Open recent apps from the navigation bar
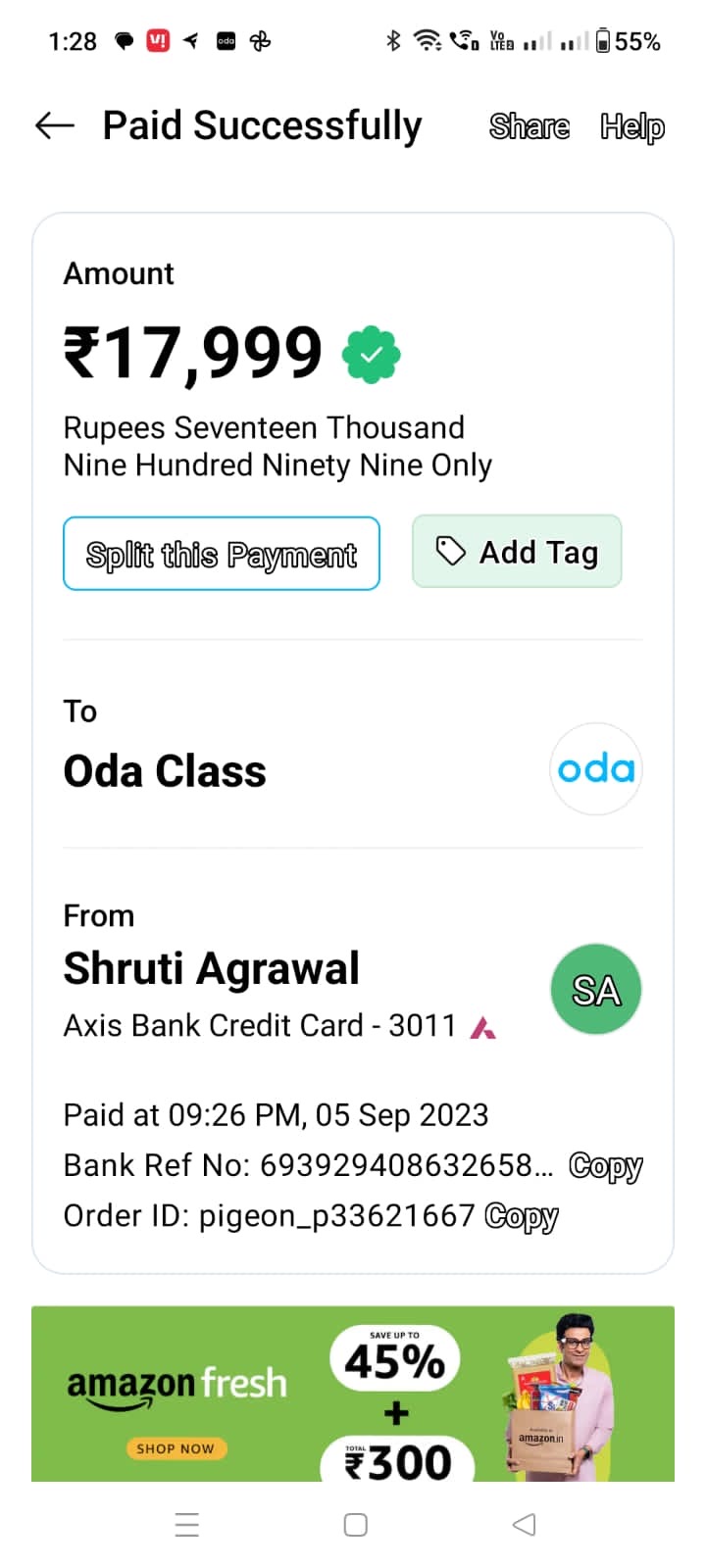 pyautogui.click(x=186, y=1525)
